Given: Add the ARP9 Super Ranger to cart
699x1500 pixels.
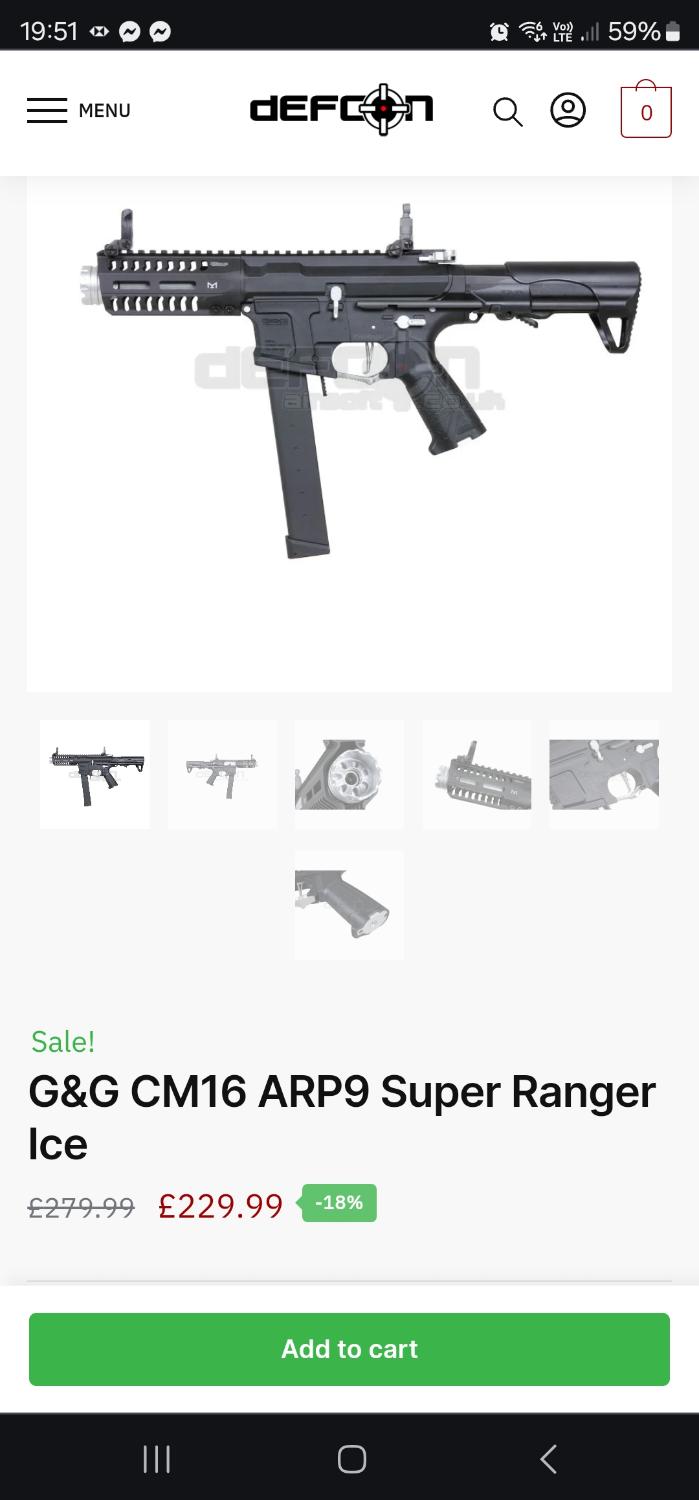Looking at the screenshot, I should pos(349,1349).
